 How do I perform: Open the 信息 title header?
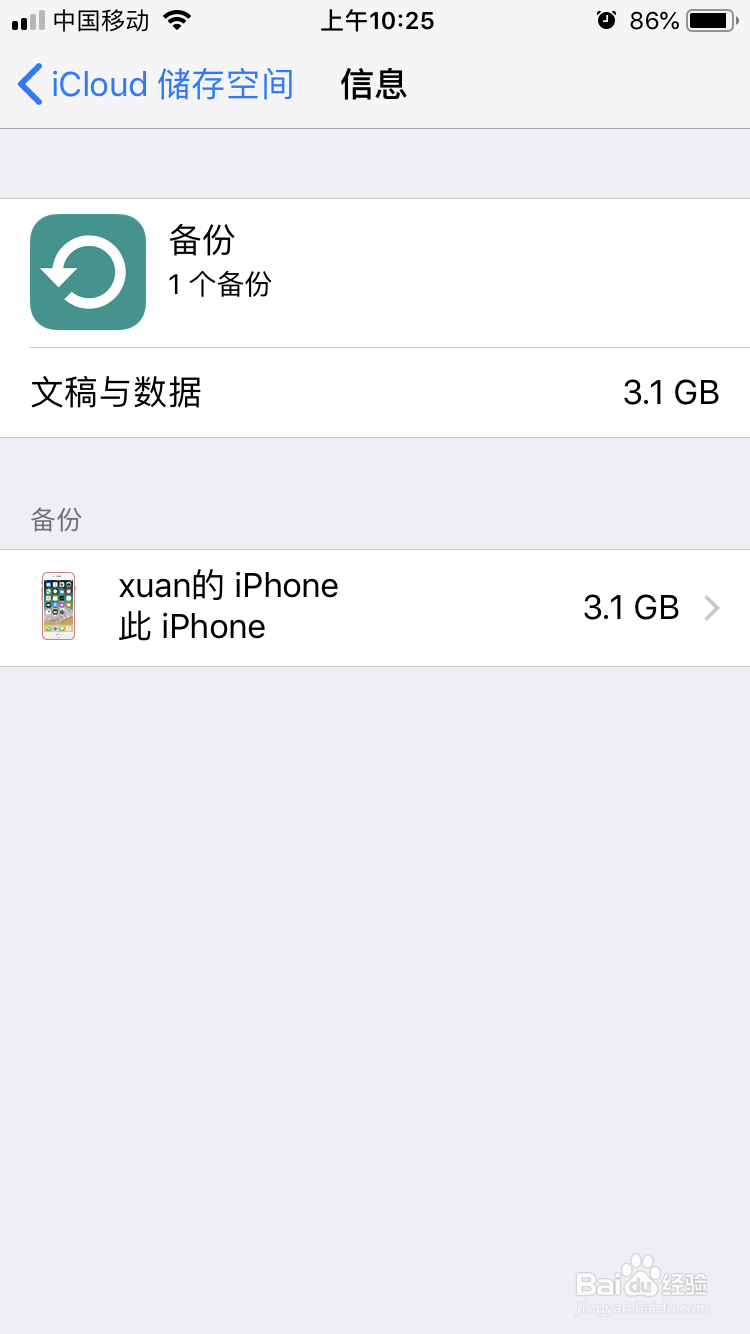pyautogui.click(x=374, y=85)
